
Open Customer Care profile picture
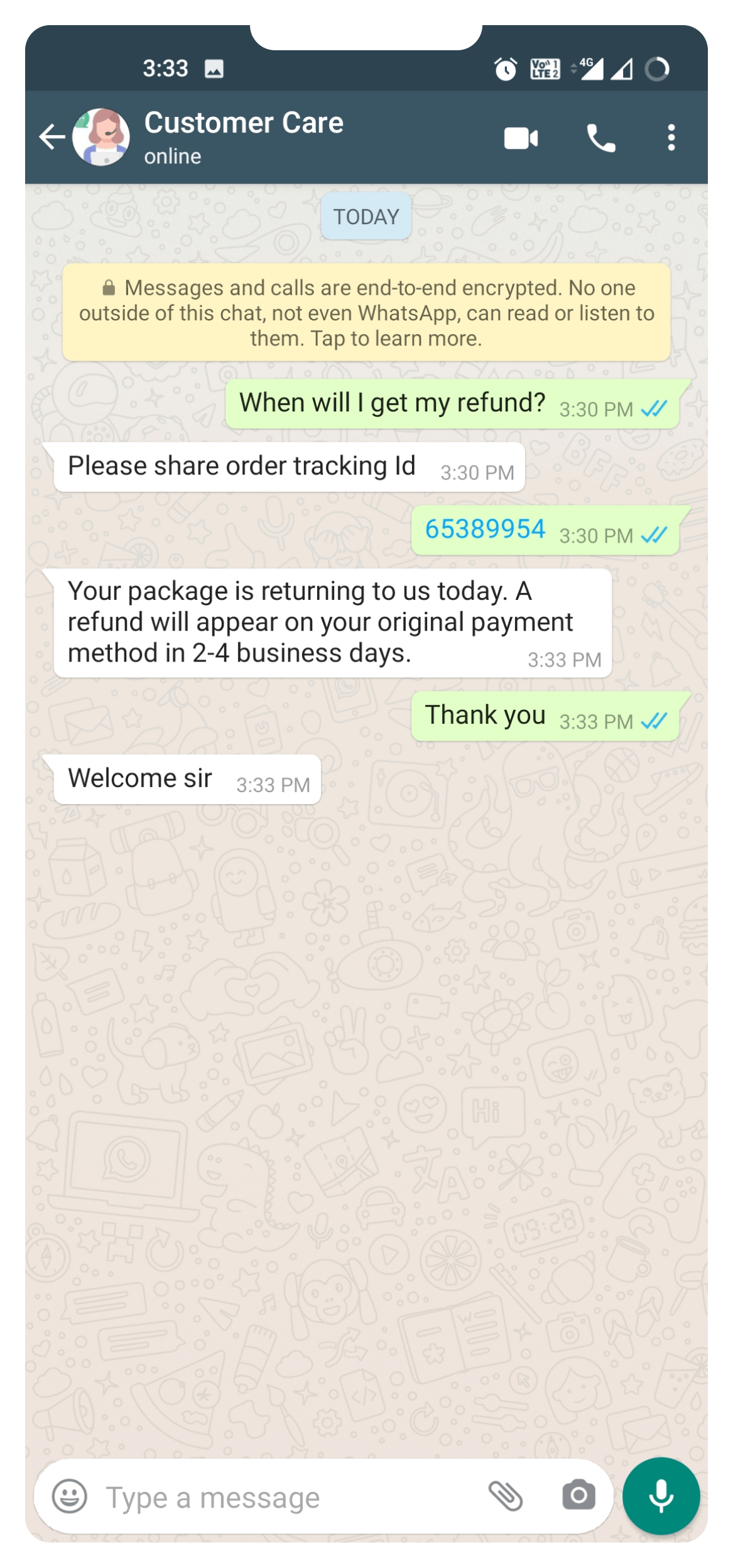(102, 137)
